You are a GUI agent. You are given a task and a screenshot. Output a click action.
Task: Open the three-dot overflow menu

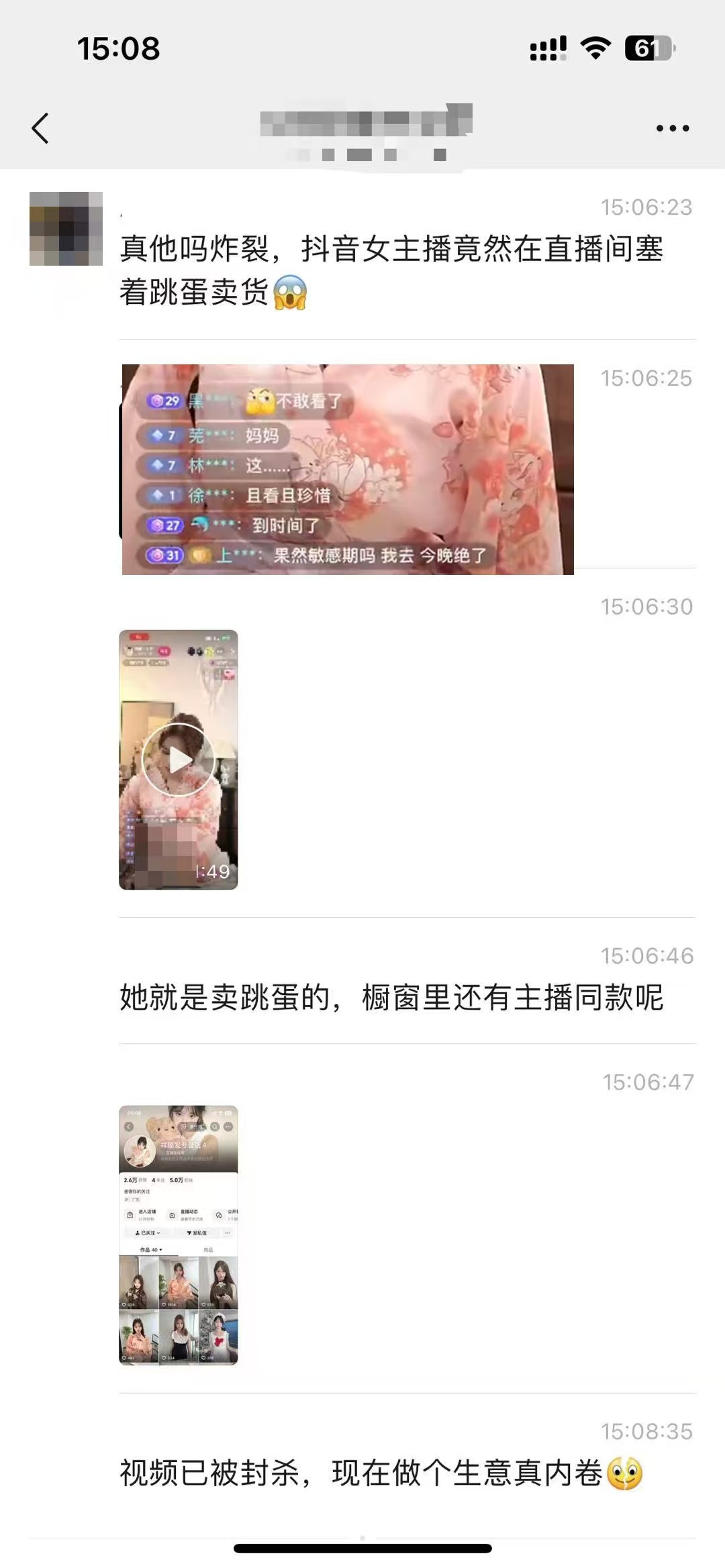coord(673,128)
